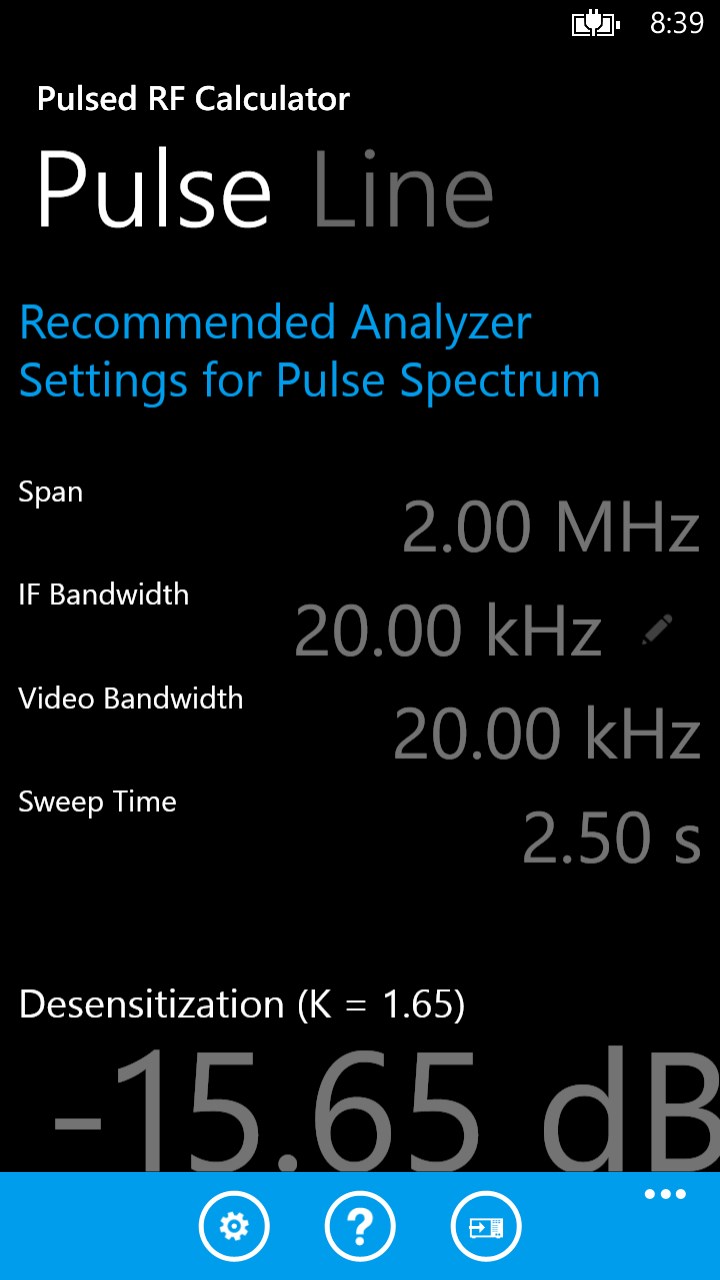Viewport: 720px width, 1280px height.
Task: Open settings via the gear icon
Action: (x=234, y=1225)
